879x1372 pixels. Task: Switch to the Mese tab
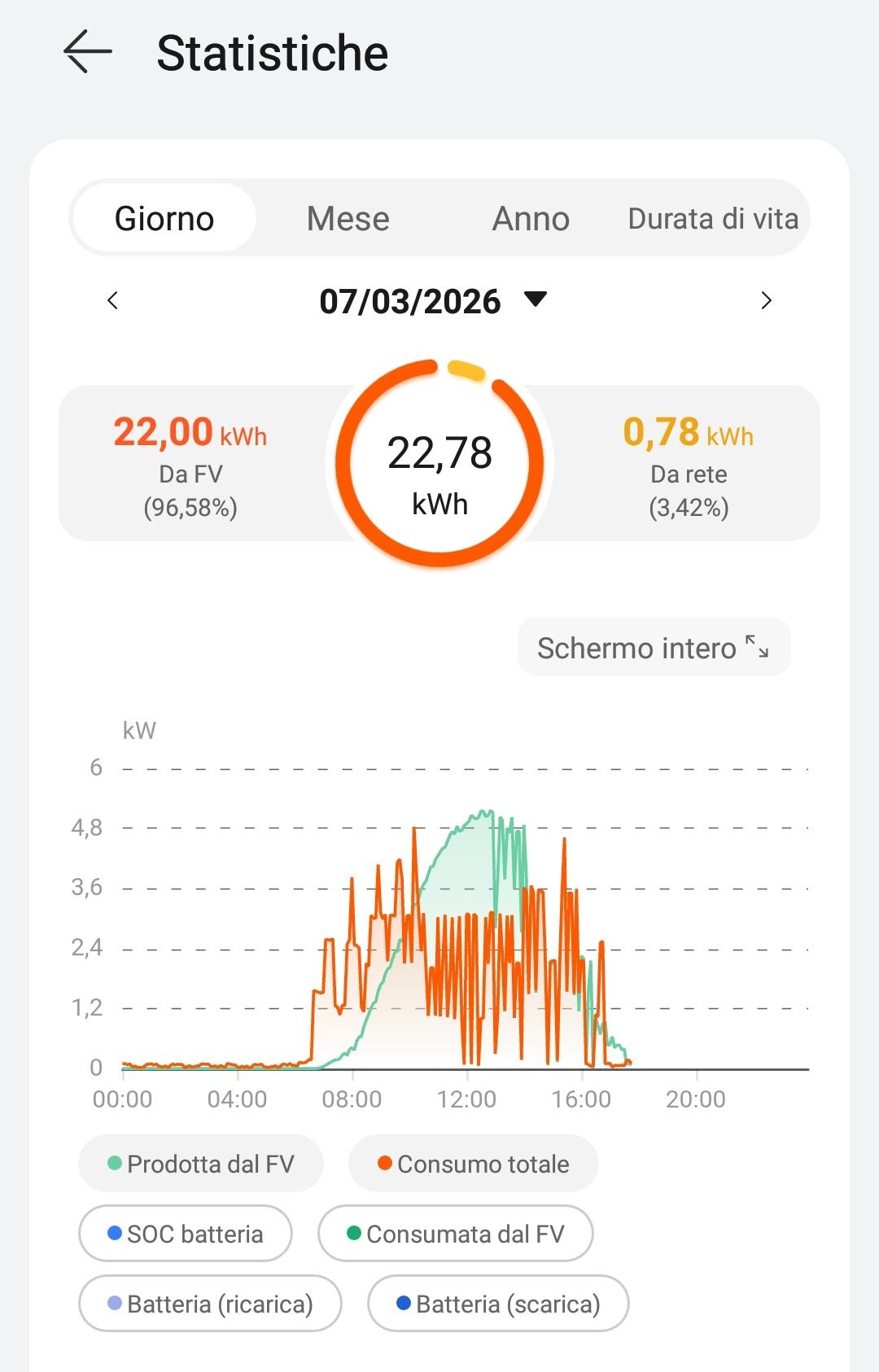(348, 218)
